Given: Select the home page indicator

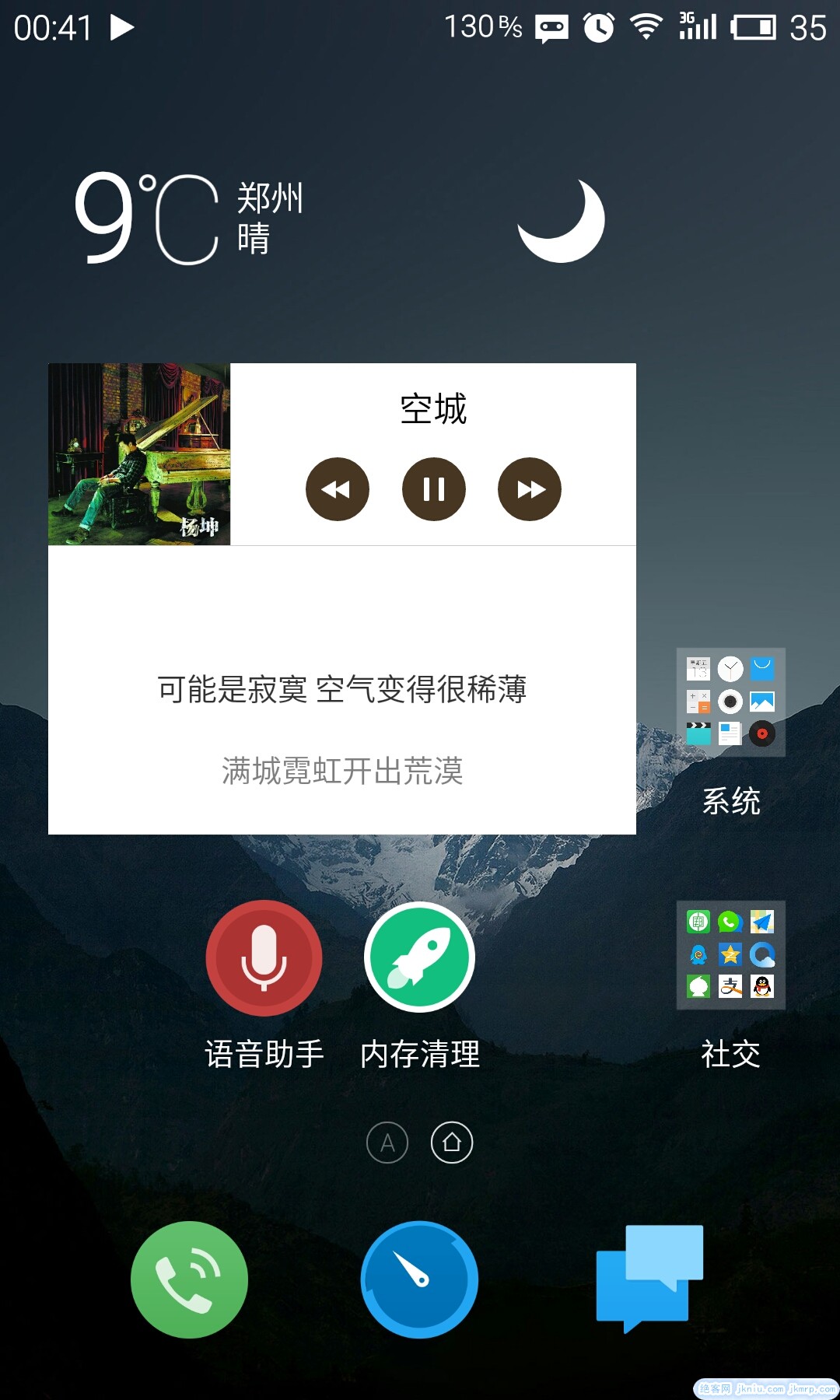Looking at the screenshot, I should pos(452,1143).
